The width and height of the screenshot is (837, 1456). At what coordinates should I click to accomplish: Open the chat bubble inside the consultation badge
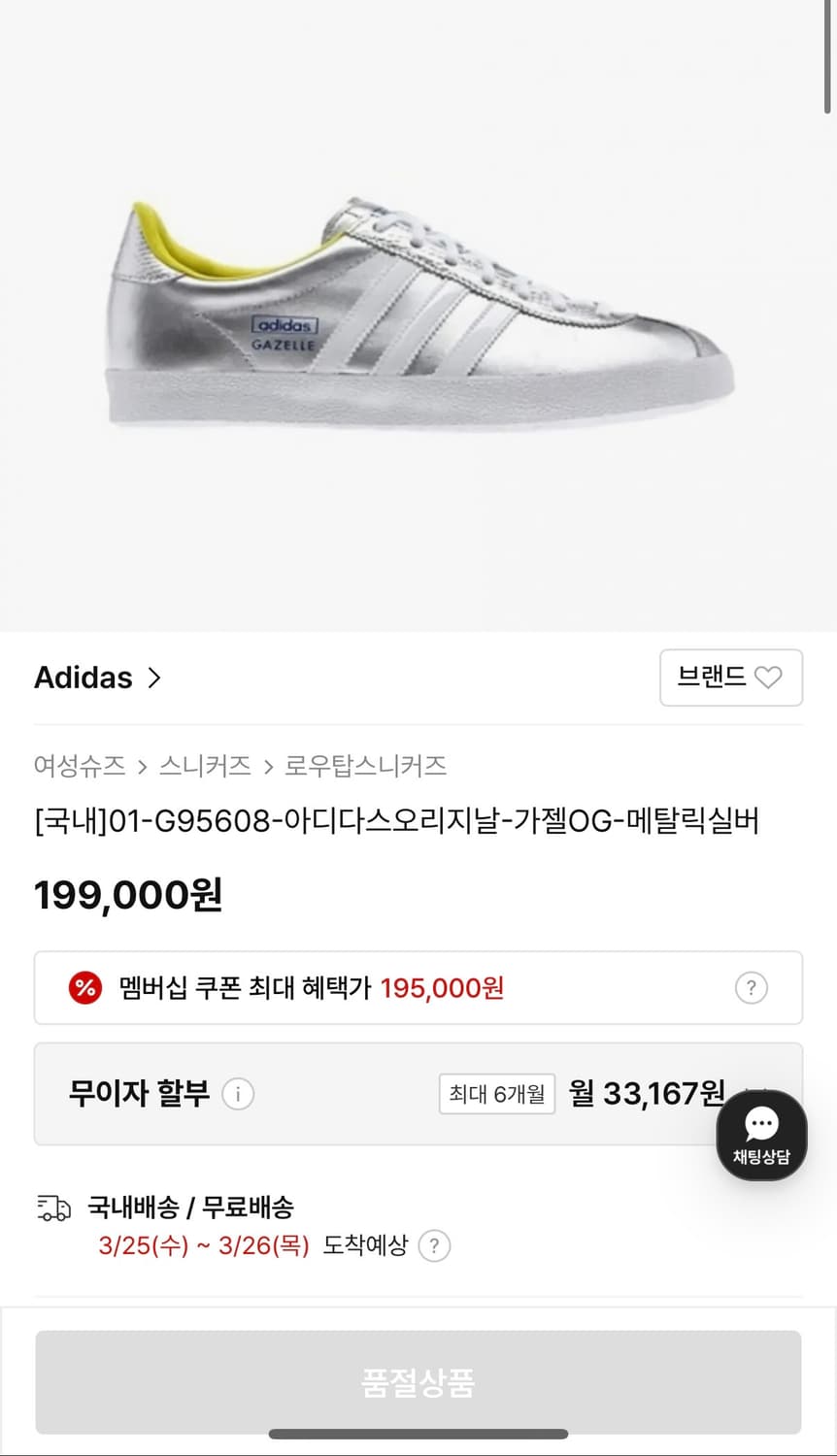pos(761,1123)
